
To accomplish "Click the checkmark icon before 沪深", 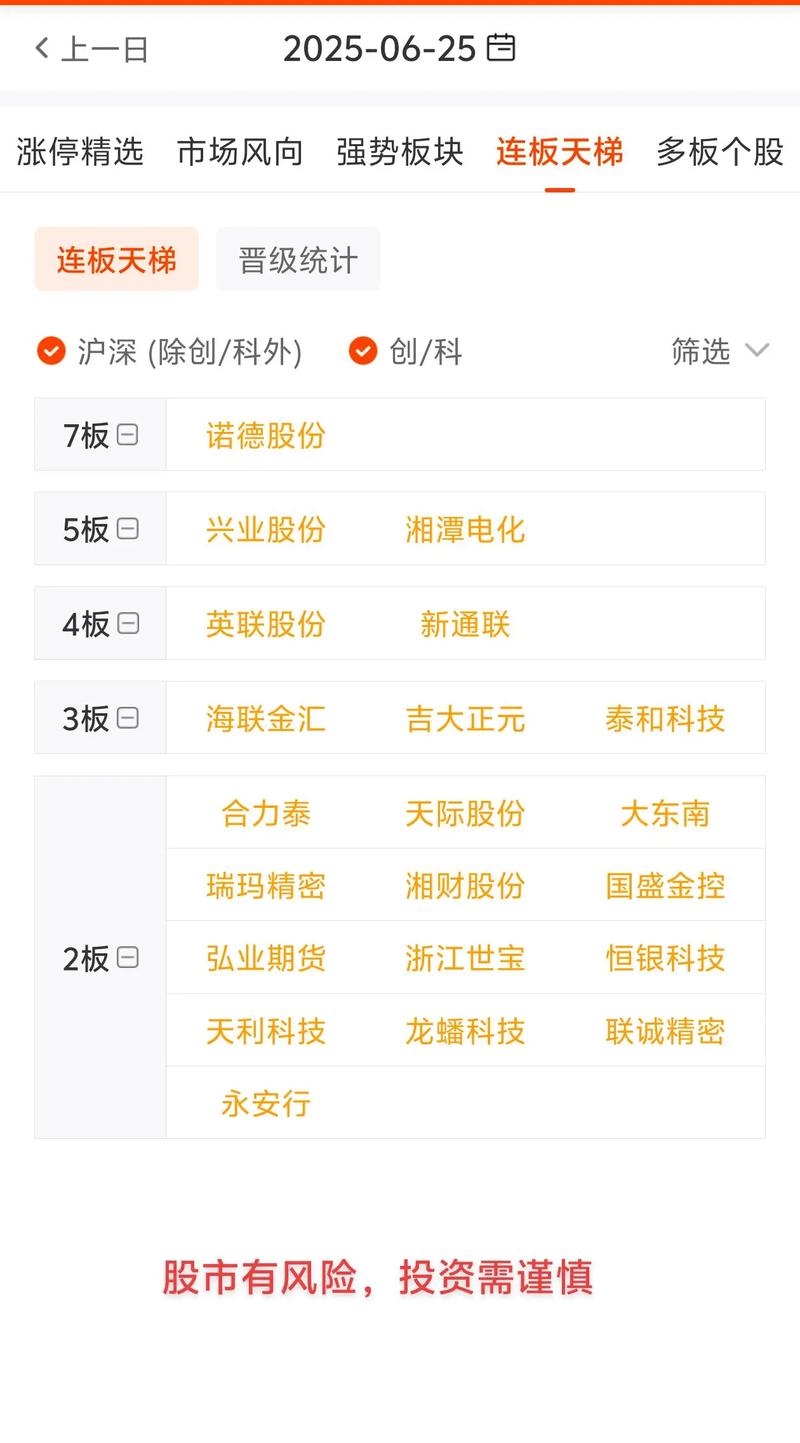I will (50, 351).
